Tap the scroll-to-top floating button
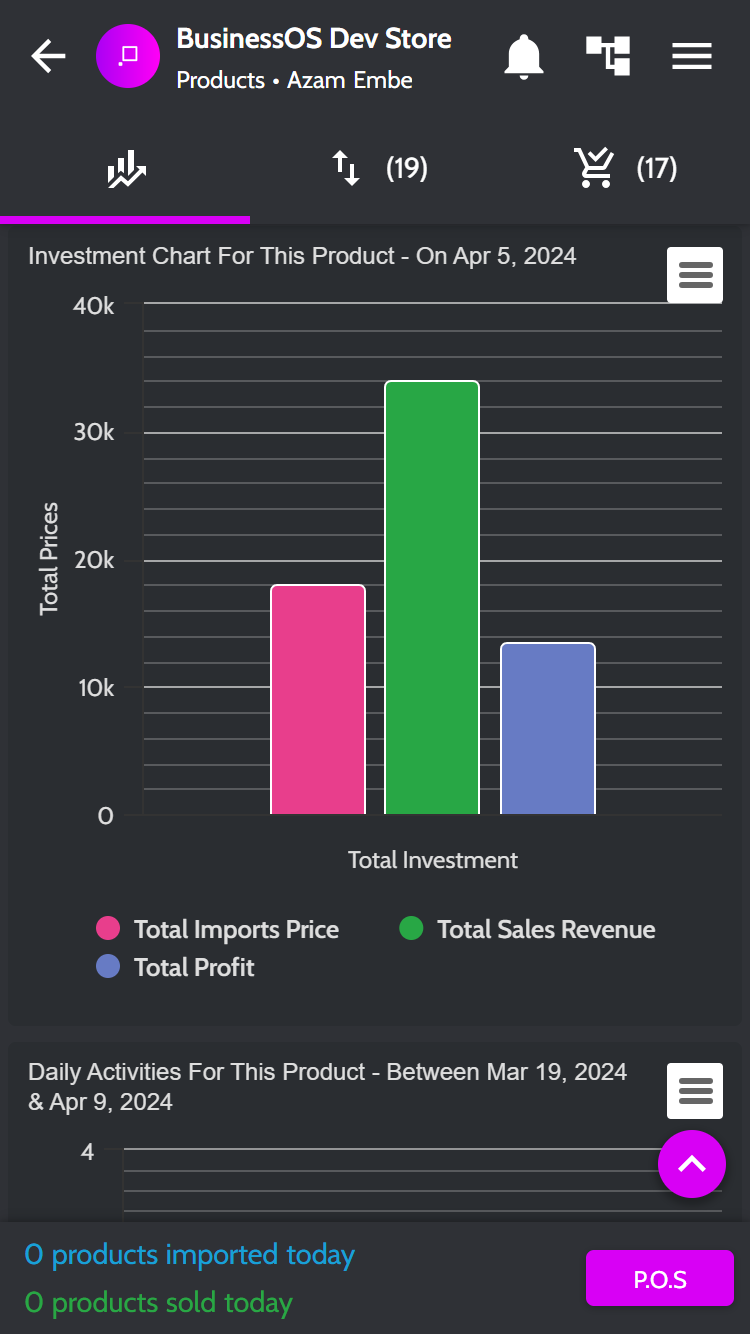The image size is (750, 1334). point(692,1164)
